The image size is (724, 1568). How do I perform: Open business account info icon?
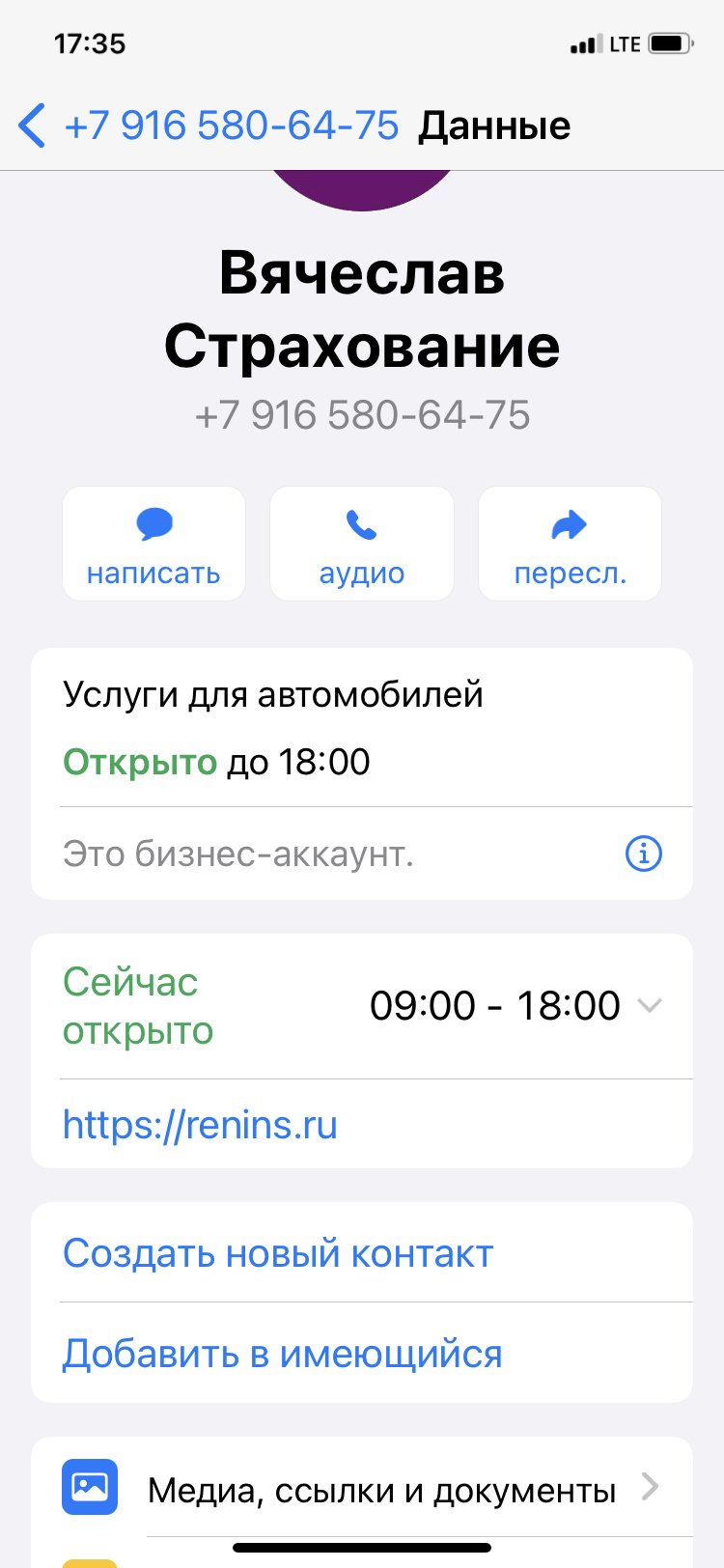tap(644, 854)
